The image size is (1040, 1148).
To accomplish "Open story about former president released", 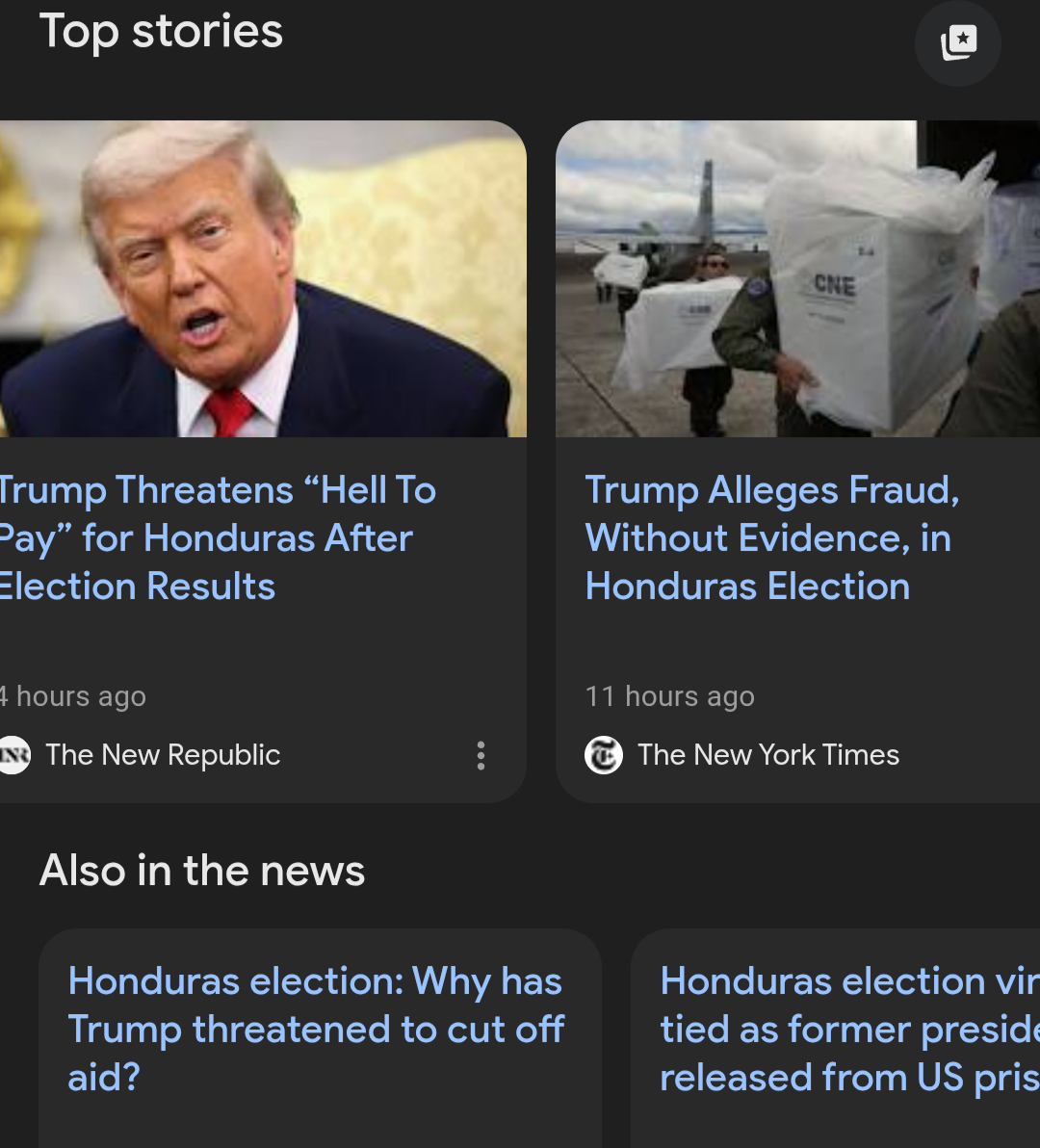I will pos(849,1029).
